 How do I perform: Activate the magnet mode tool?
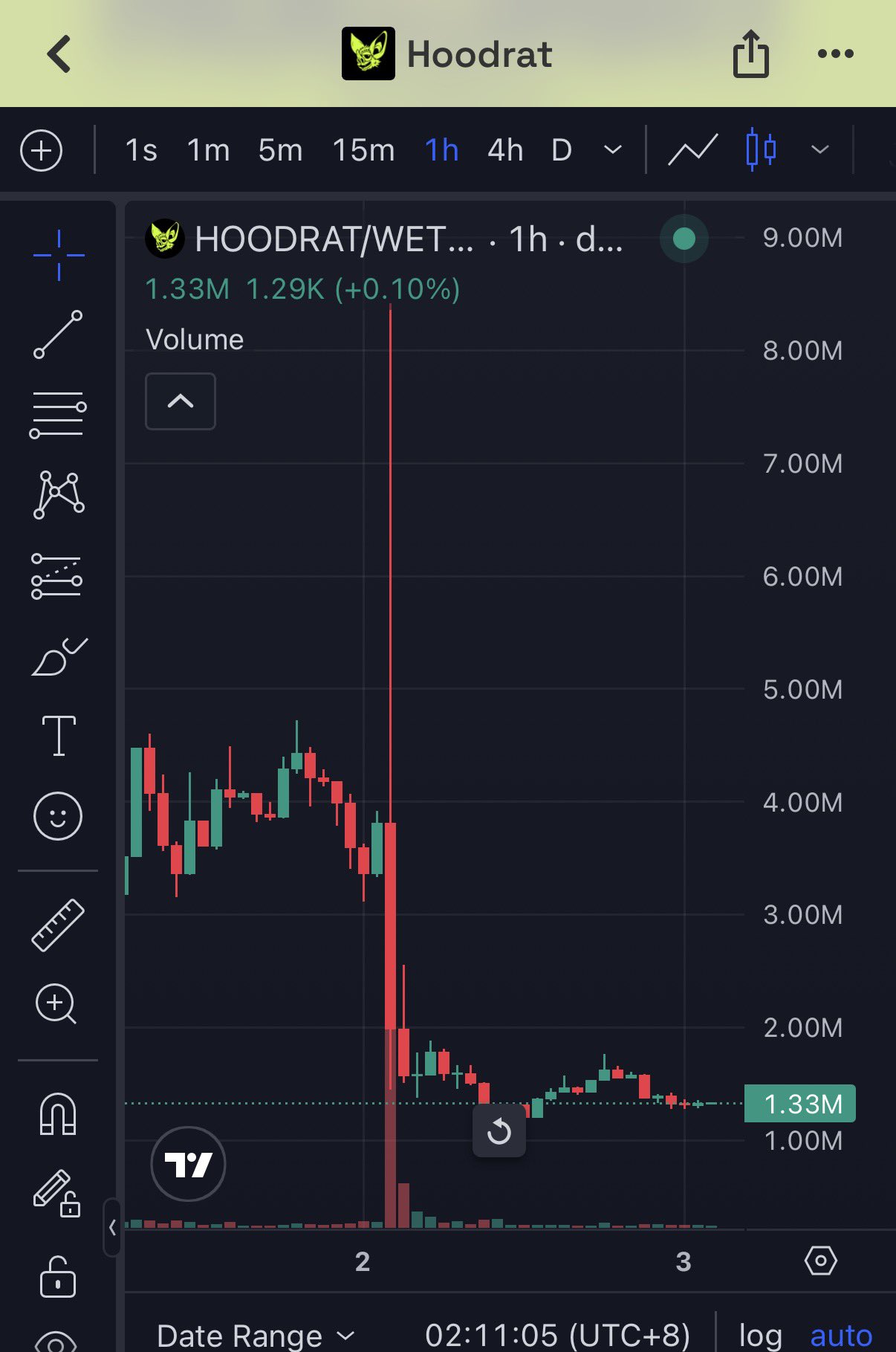coord(58,1113)
